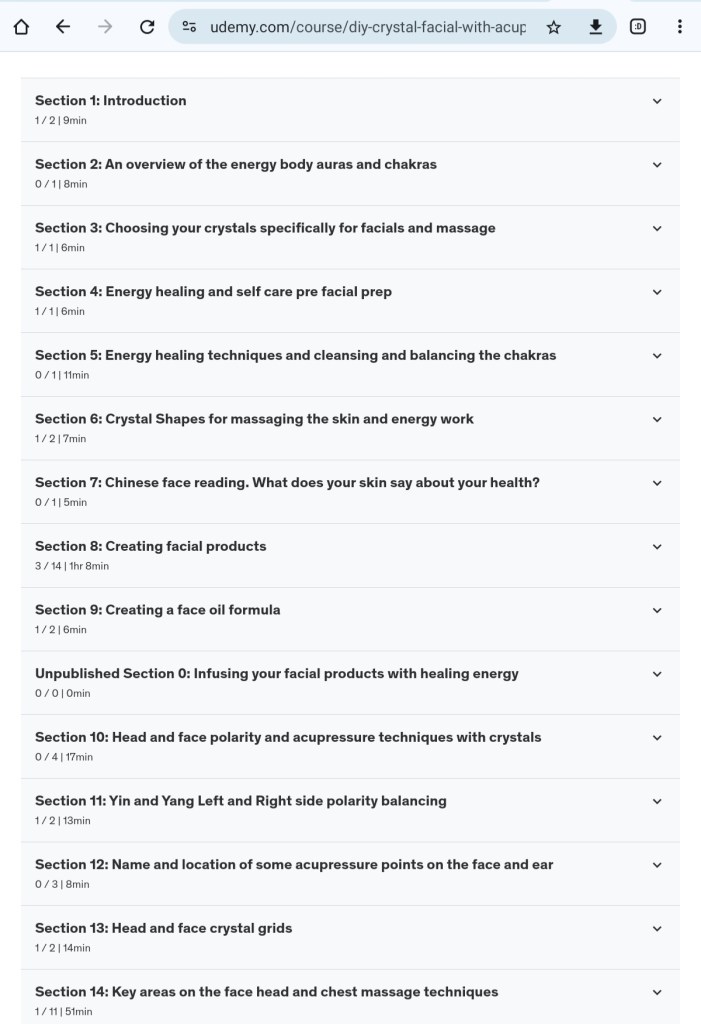The height and width of the screenshot is (1024, 701).
Task: Expand Unpublished Section 0 on healing energy
Action: pyautogui.click(x=657, y=674)
